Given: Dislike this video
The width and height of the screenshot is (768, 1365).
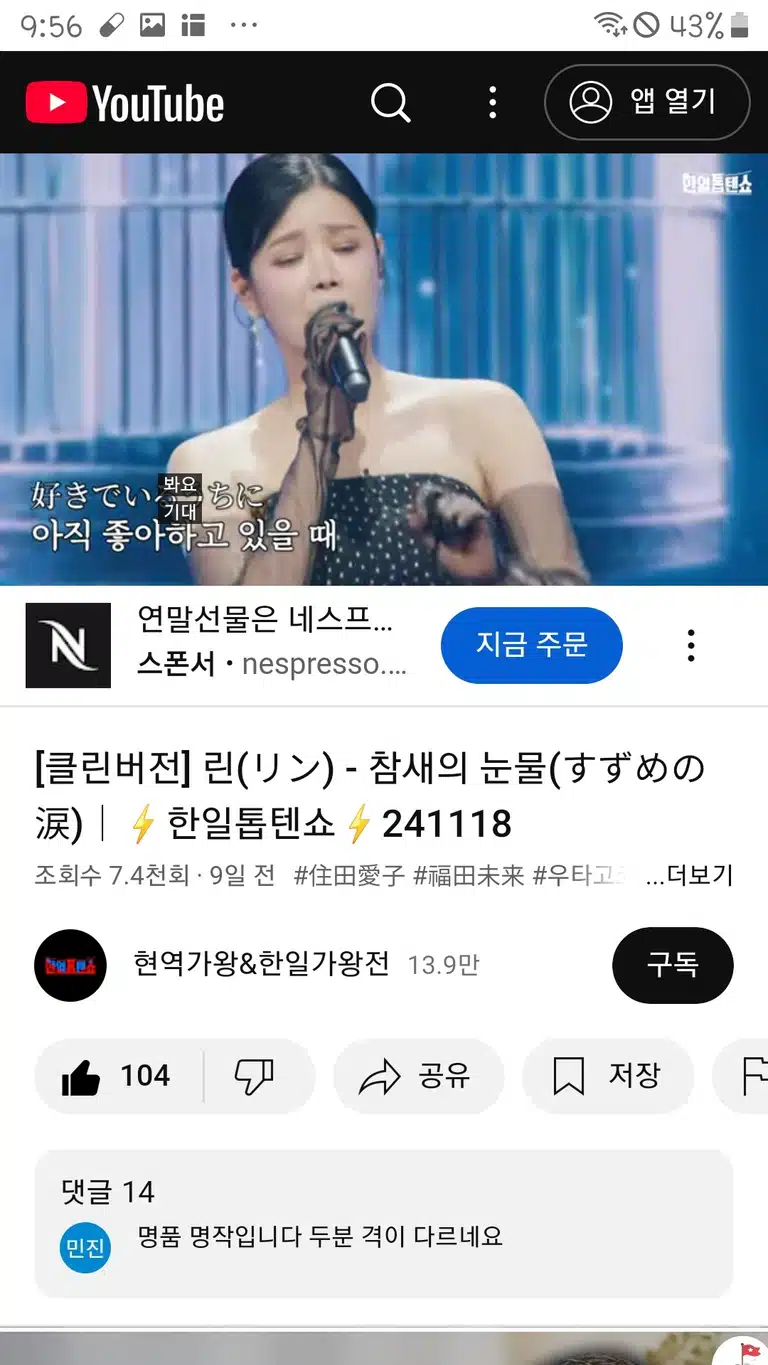Looking at the screenshot, I should (255, 1076).
